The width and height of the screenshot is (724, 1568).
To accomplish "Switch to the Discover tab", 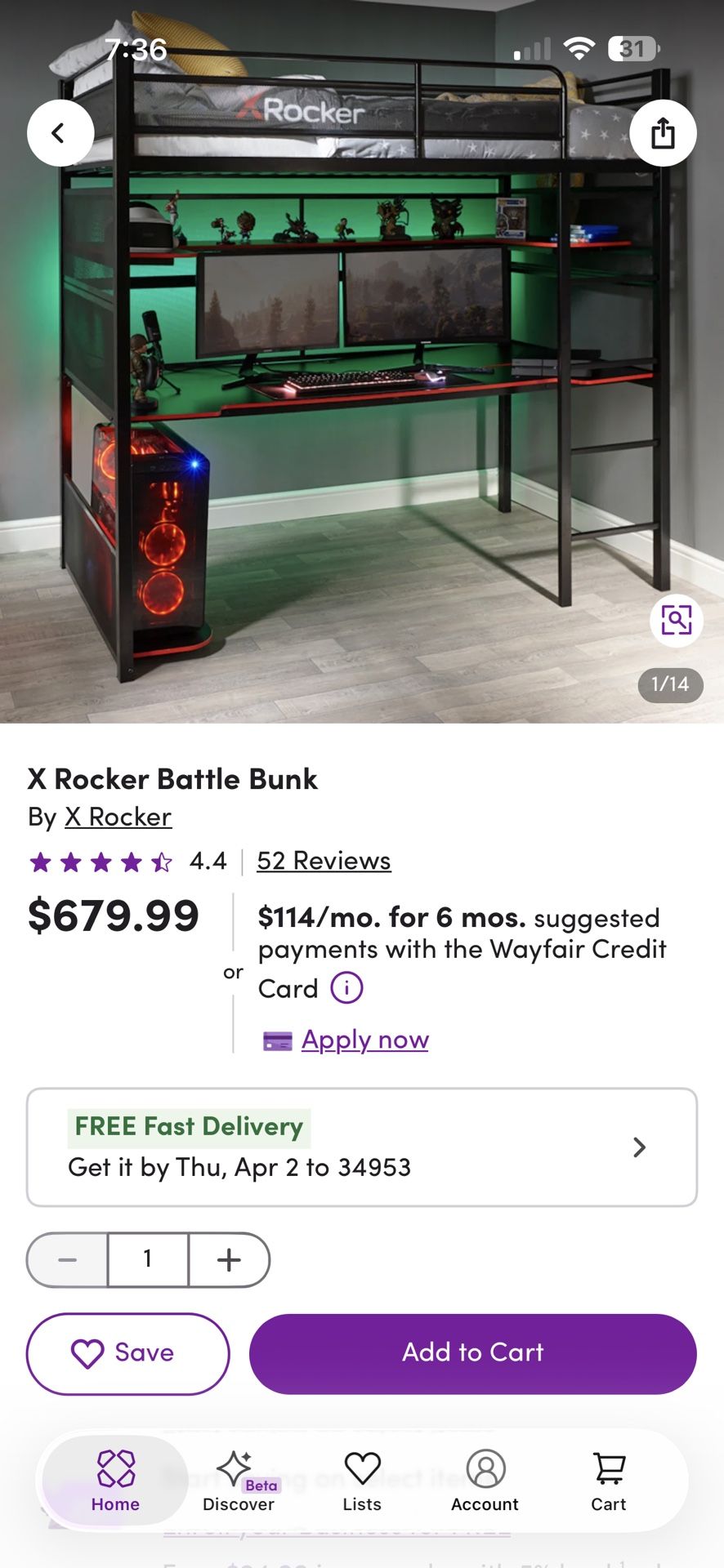I will coord(238,1481).
